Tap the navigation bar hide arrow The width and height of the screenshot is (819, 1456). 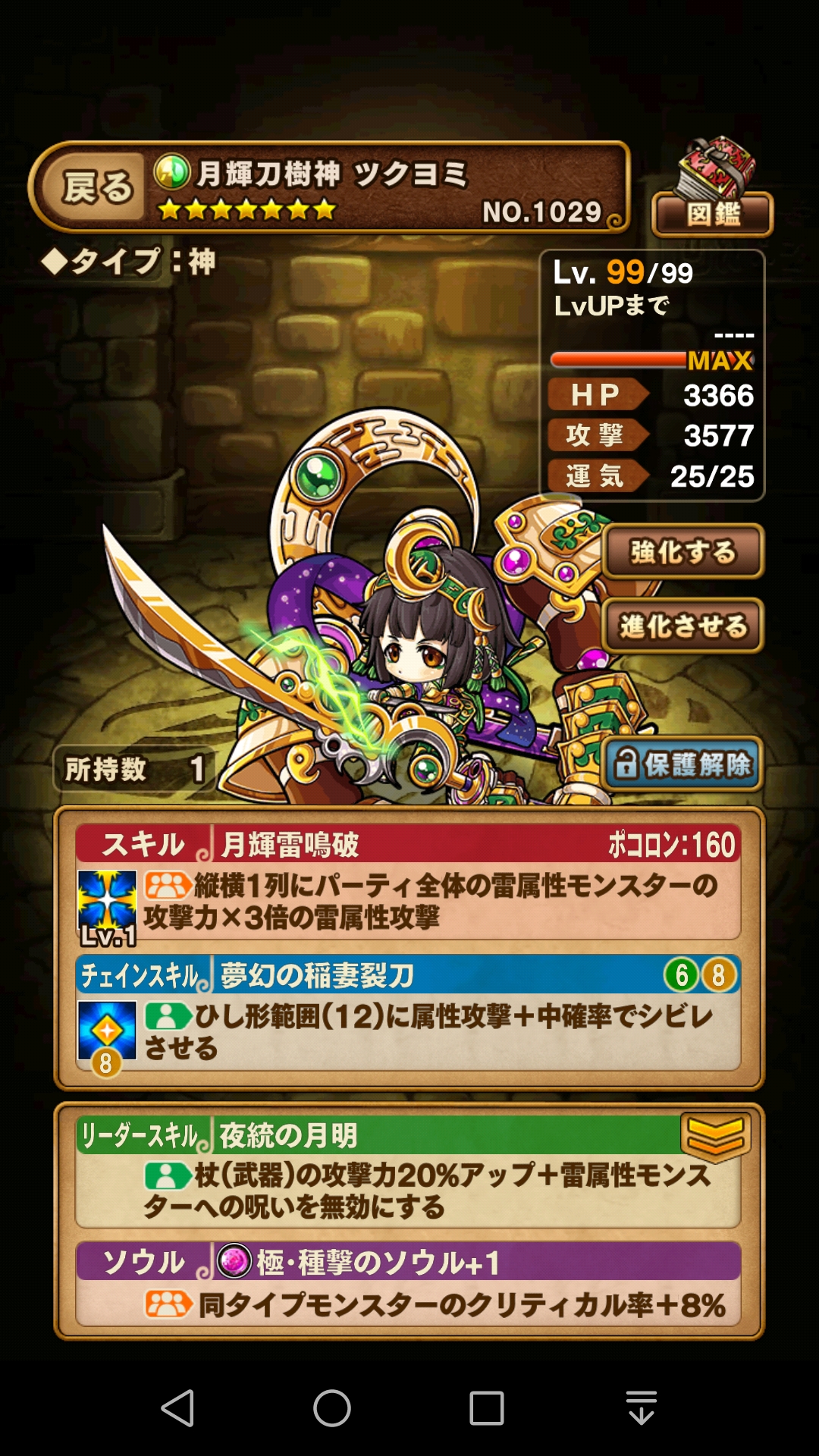[x=642, y=1409]
